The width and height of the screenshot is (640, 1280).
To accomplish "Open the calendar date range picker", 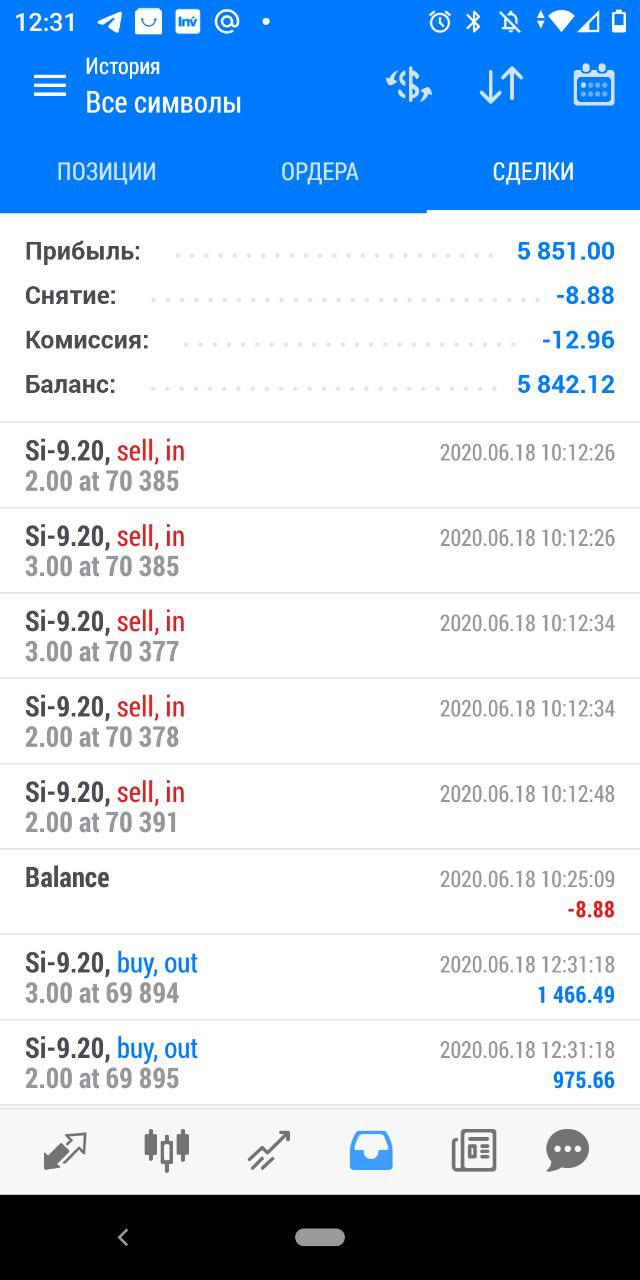I will coord(594,86).
